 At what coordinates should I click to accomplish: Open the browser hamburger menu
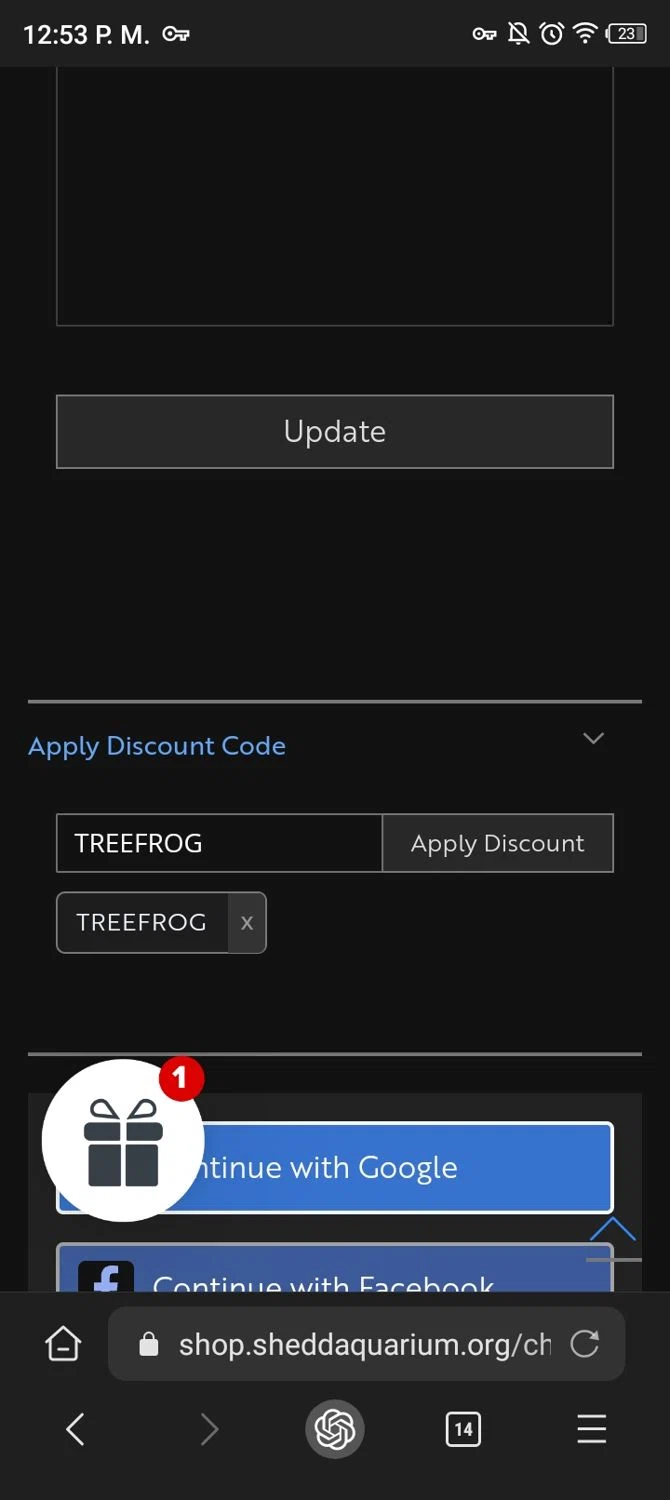pyautogui.click(x=592, y=1429)
